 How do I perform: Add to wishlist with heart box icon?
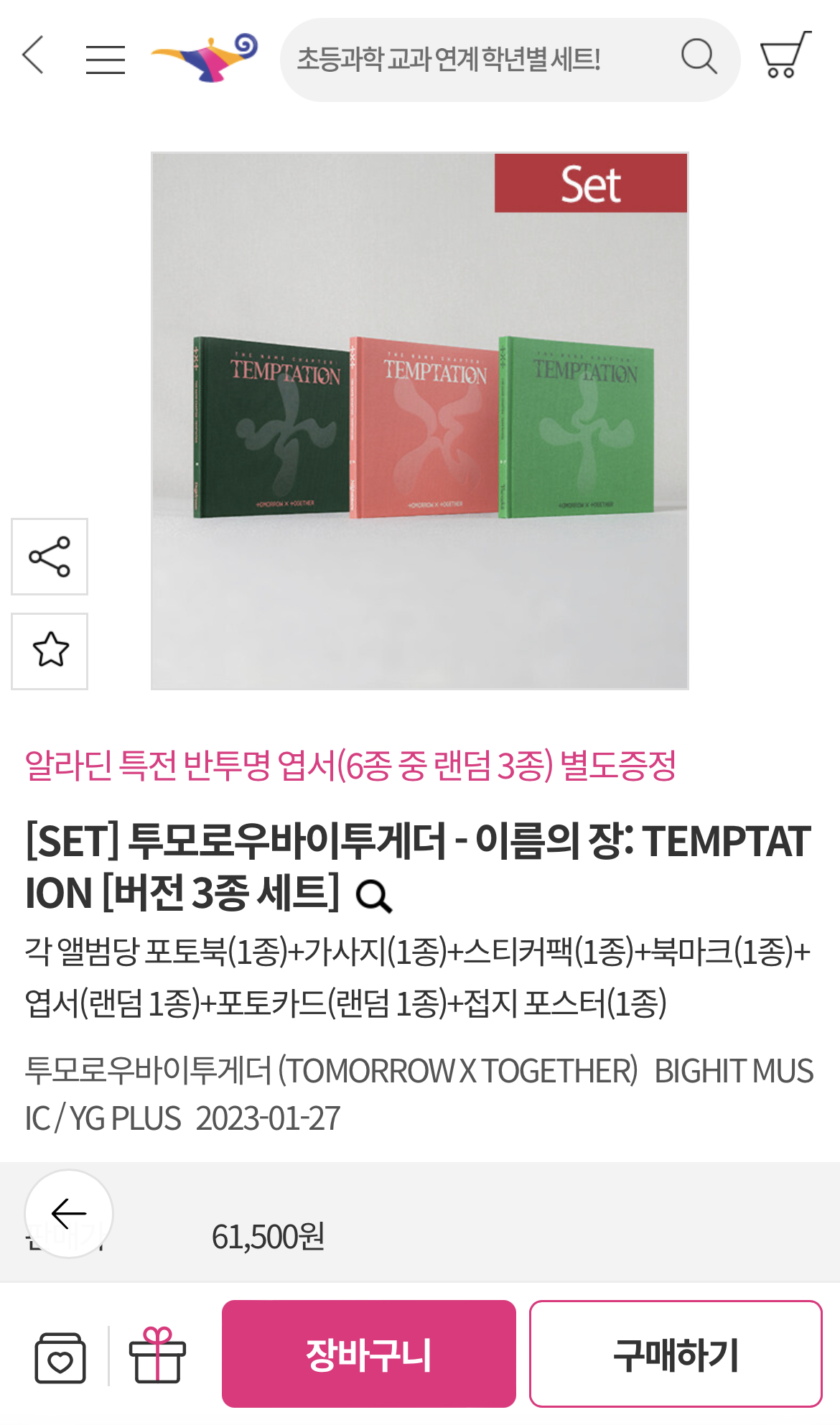click(x=60, y=1356)
